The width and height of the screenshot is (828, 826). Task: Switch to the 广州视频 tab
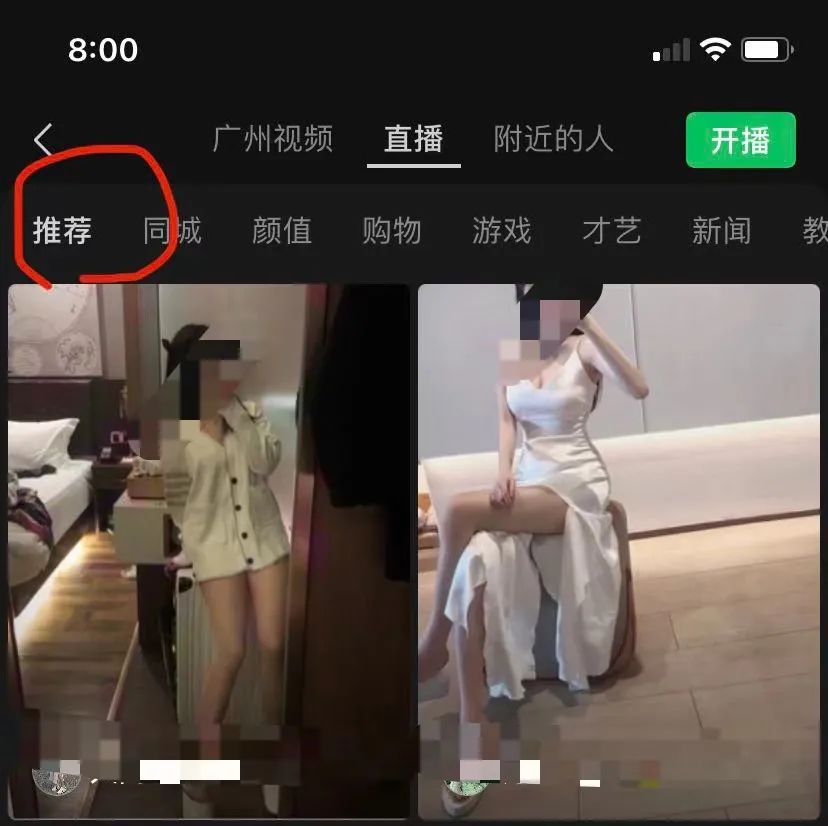(273, 139)
